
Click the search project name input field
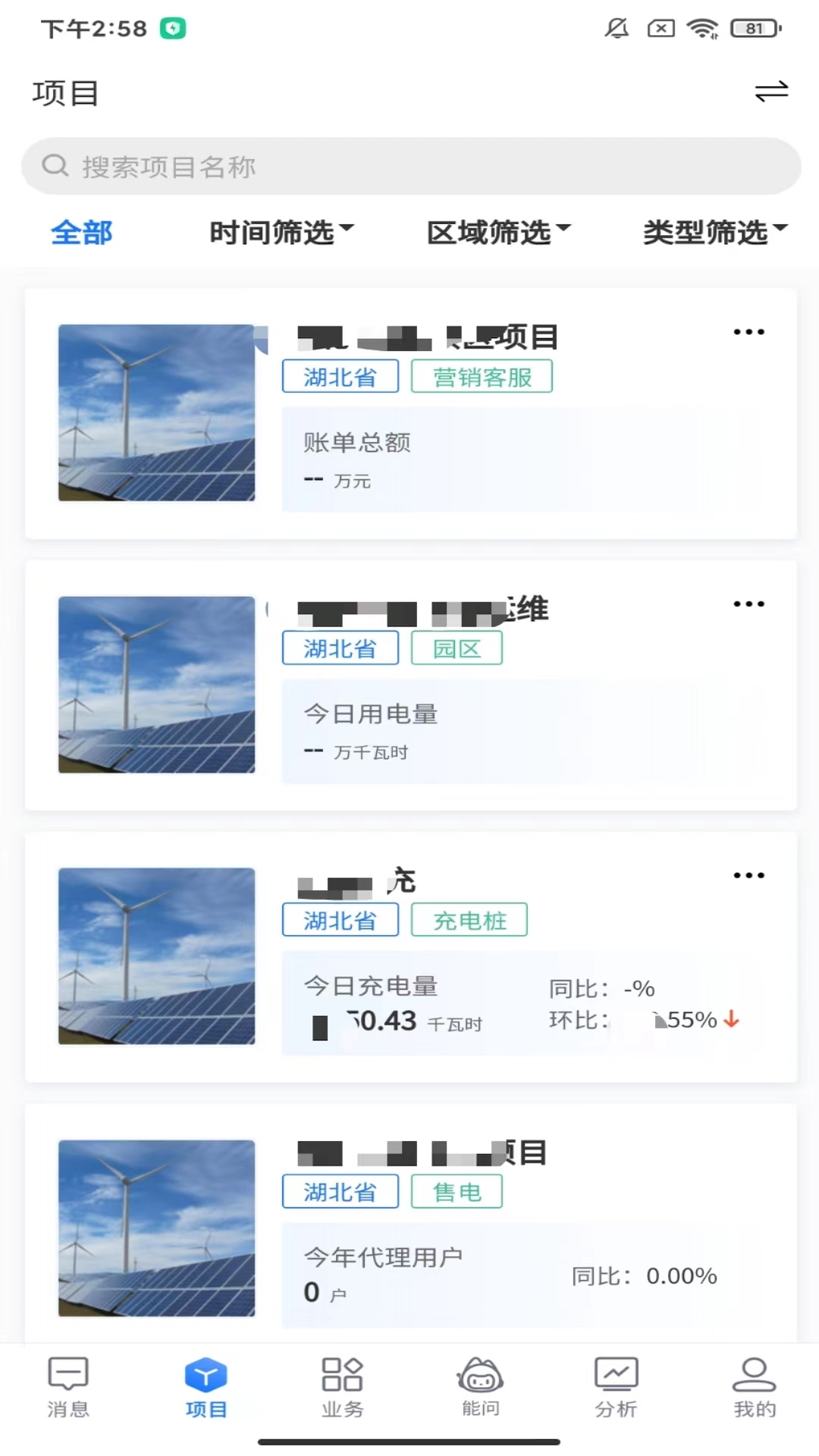click(409, 165)
